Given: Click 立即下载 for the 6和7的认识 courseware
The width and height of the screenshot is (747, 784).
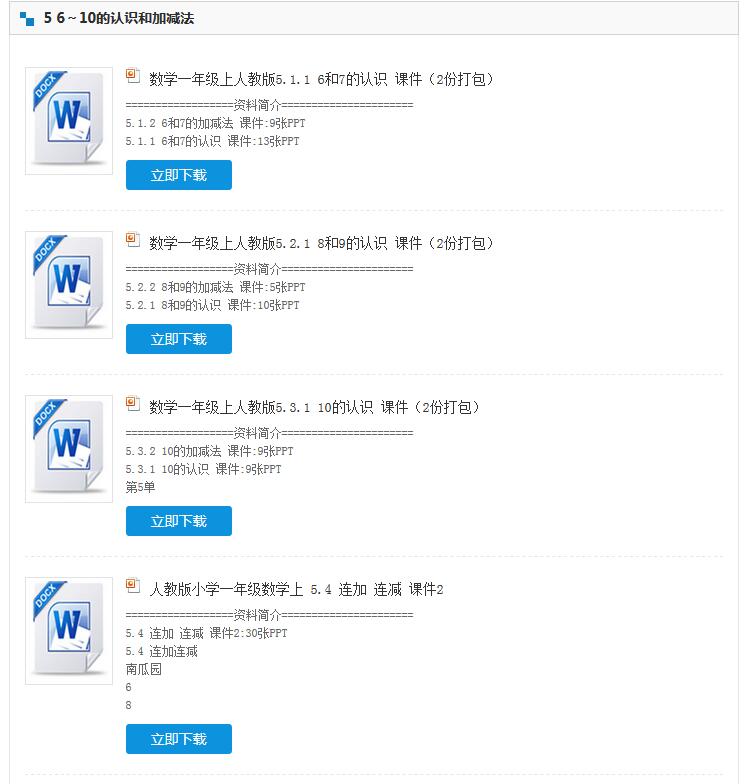Looking at the screenshot, I should (x=178, y=174).
